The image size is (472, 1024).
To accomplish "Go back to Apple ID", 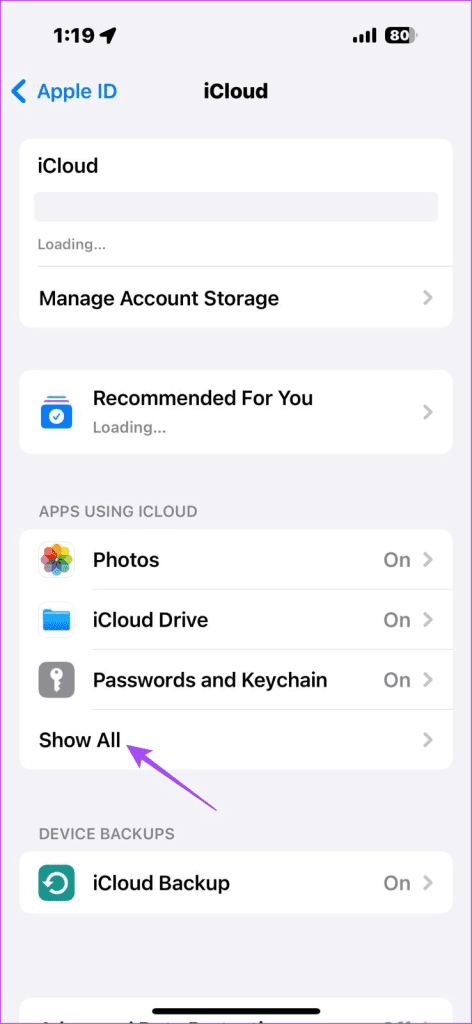I will 64,91.
